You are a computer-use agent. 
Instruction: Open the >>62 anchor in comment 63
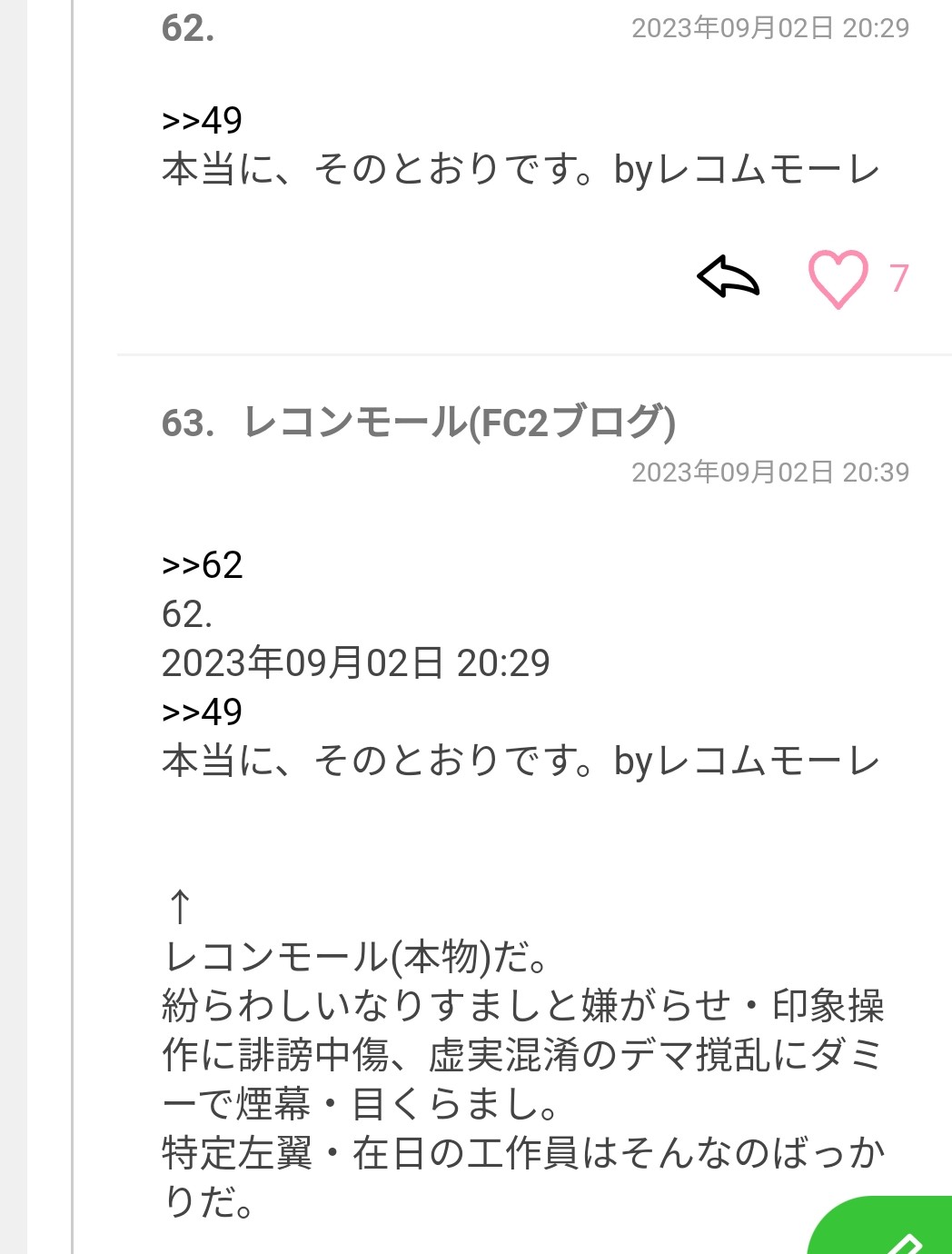point(202,565)
